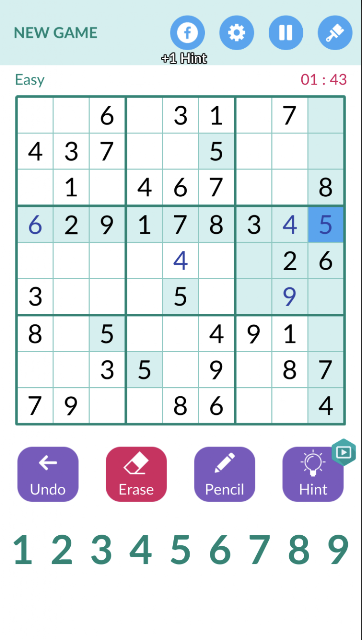The height and width of the screenshot is (640, 362).
Task: Enter number 3 from the number pad
Action: coord(101,550)
